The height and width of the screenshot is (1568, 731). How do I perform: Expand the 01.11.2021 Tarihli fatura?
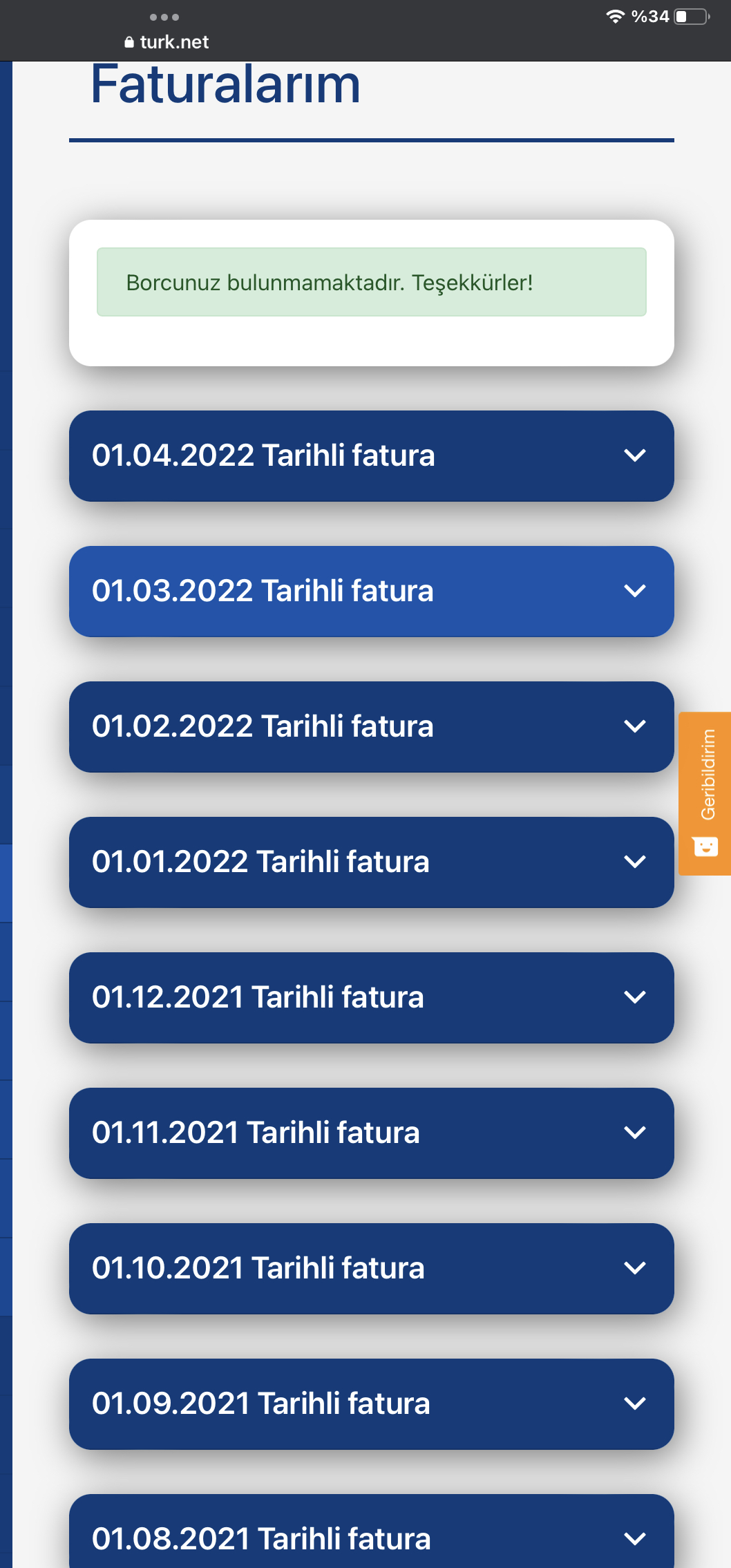coord(371,1133)
